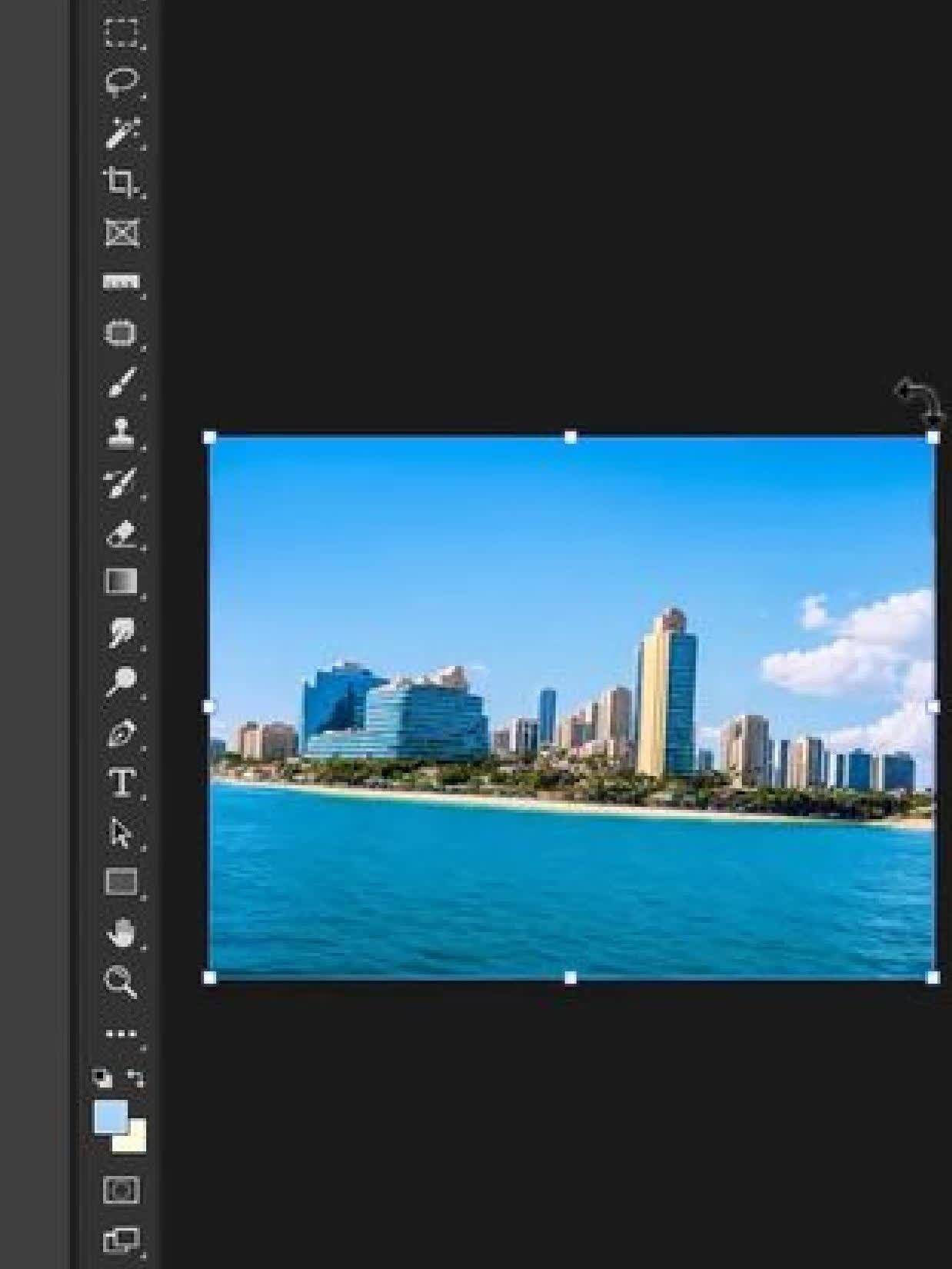The image size is (952, 1269).
Task: Choose the brush tool
Action: 121,382
